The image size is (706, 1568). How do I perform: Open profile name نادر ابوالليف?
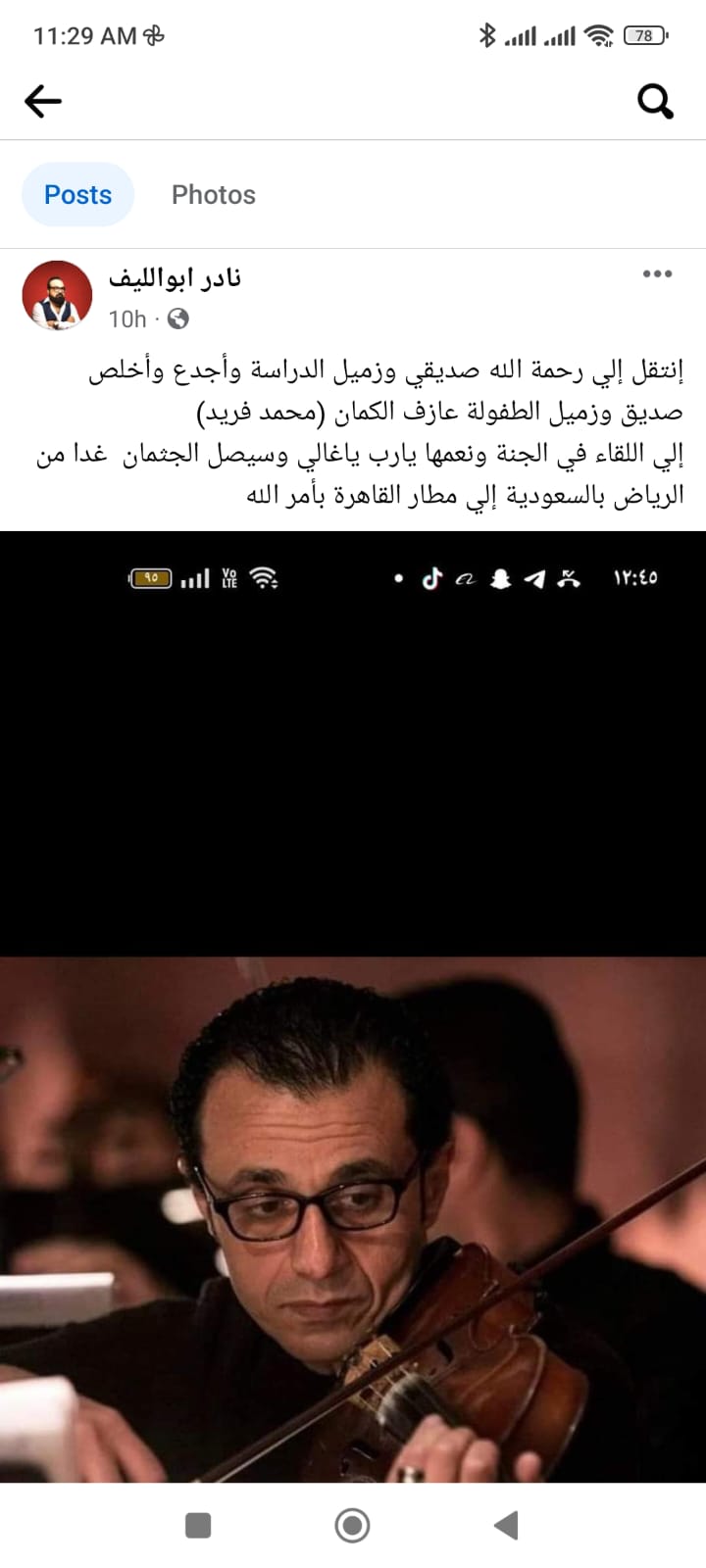[175, 278]
